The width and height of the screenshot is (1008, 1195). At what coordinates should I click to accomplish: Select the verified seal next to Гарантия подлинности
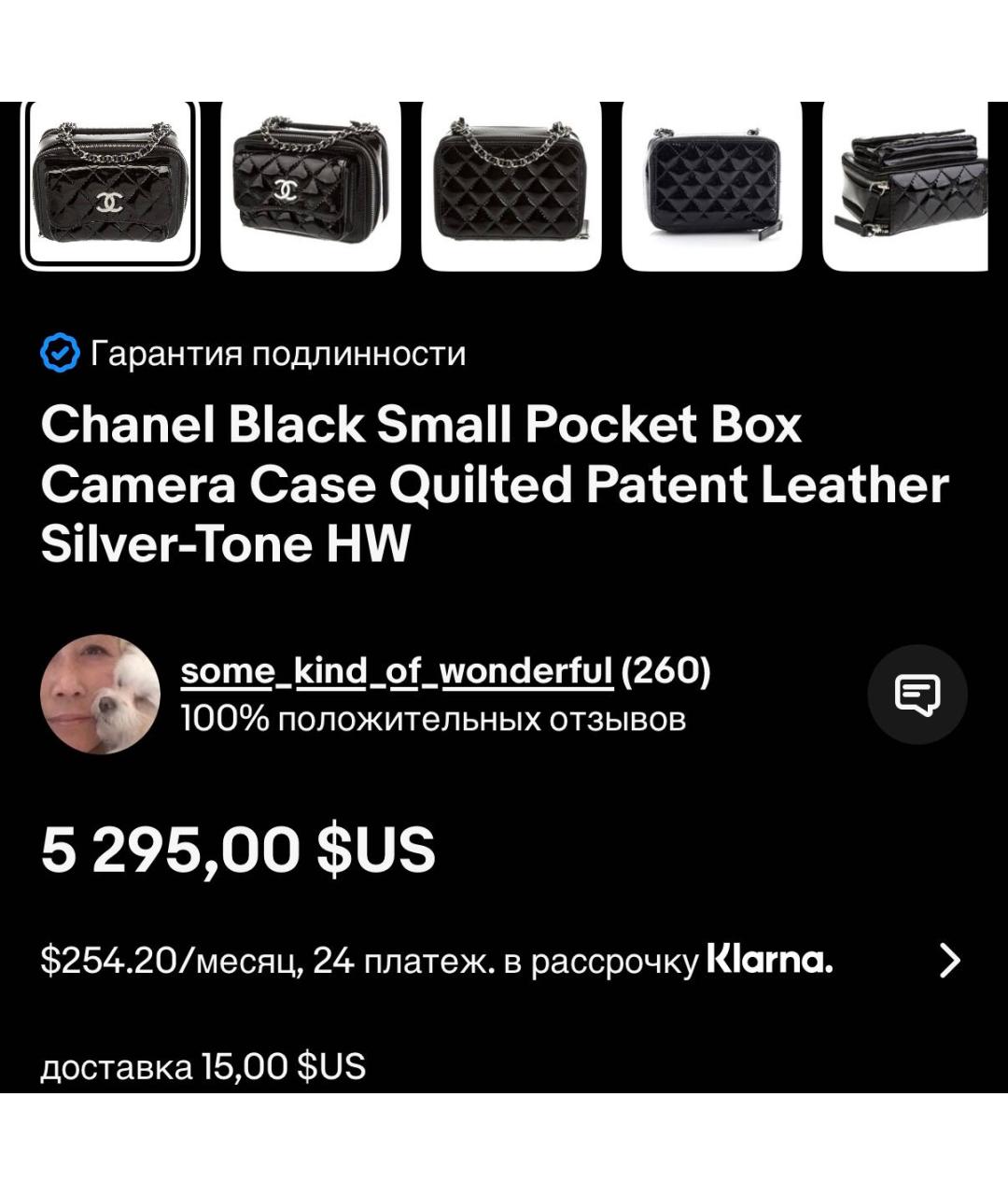point(58,353)
